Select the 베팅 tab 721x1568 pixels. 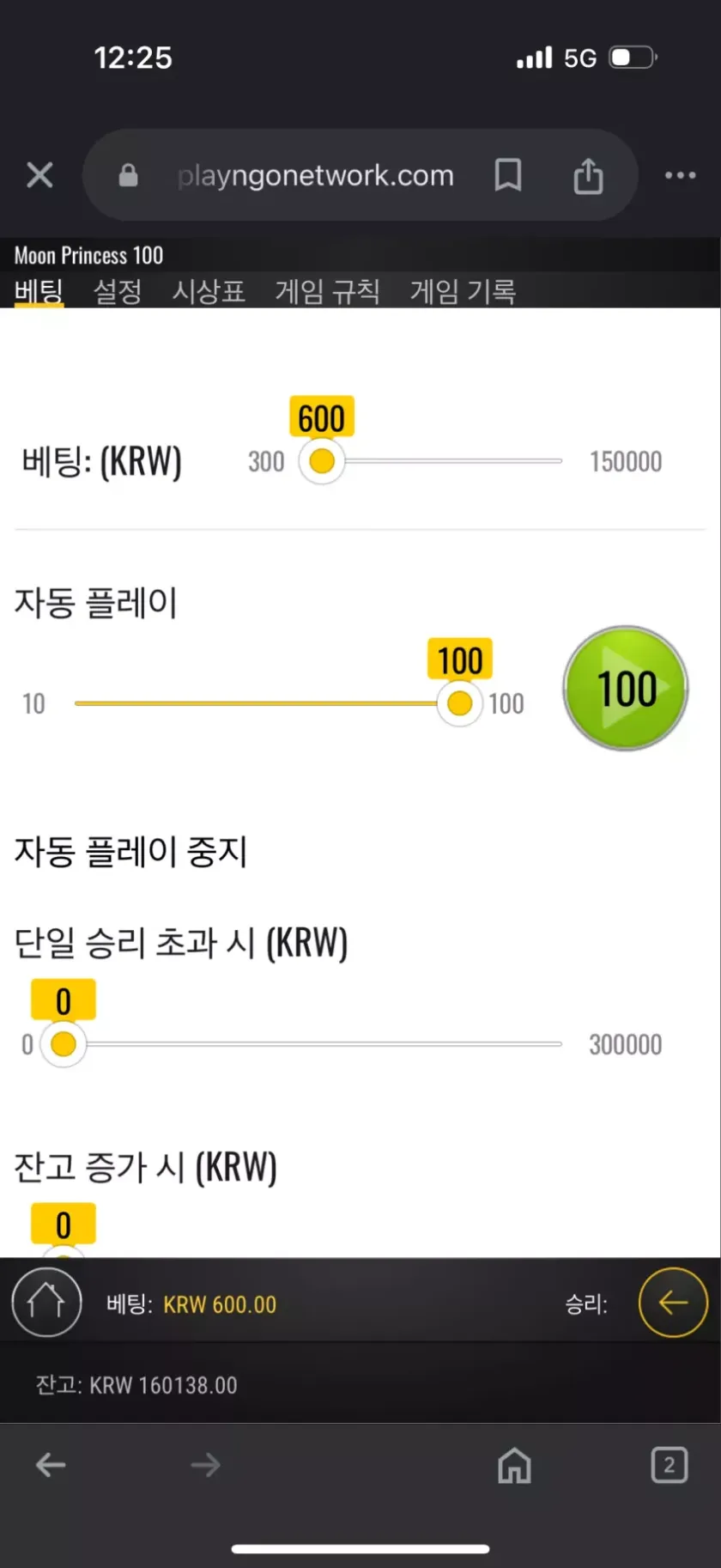[x=39, y=291]
